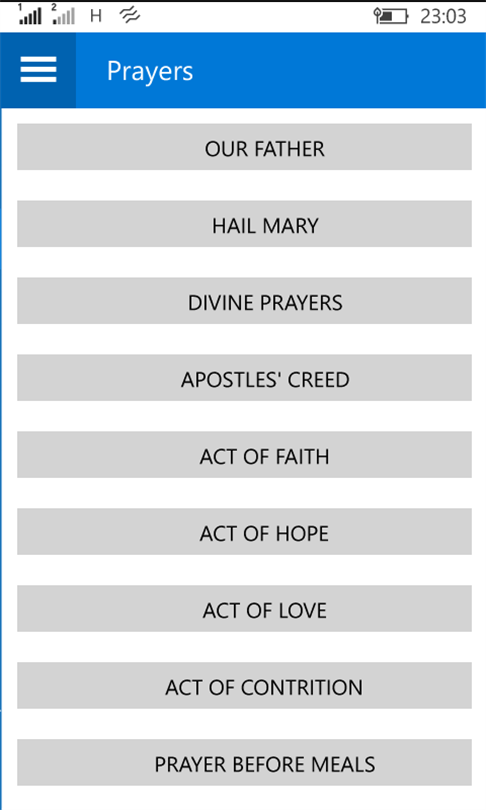Open the hamburger navigation menu
The image size is (486, 810).
click(x=38, y=70)
